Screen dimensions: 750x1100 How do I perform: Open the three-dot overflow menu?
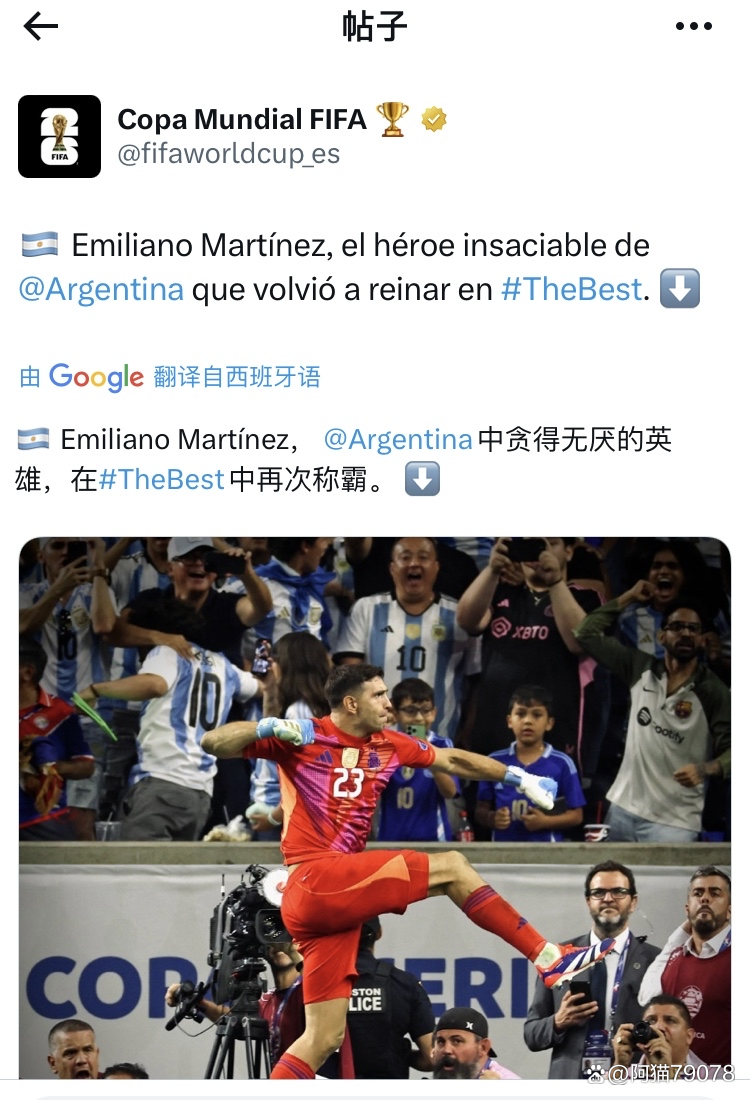click(693, 27)
